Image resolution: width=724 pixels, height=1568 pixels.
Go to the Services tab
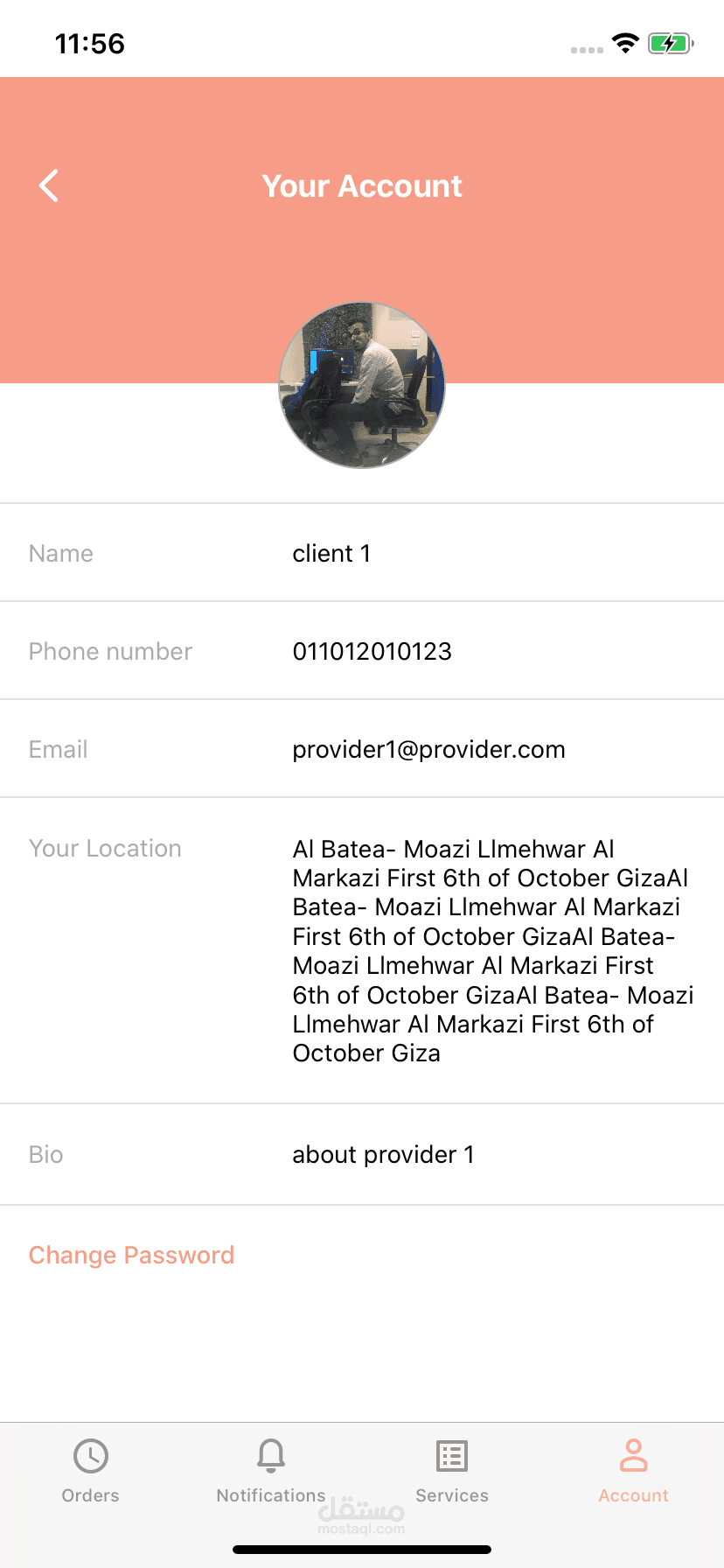[452, 1470]
